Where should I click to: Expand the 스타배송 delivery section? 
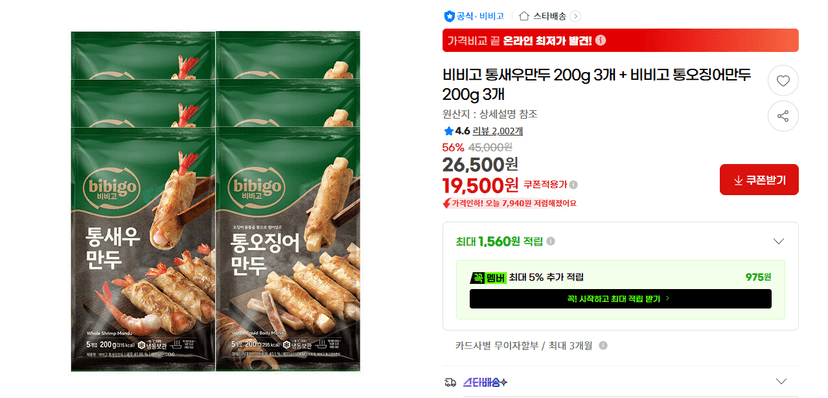coord(781,381)
